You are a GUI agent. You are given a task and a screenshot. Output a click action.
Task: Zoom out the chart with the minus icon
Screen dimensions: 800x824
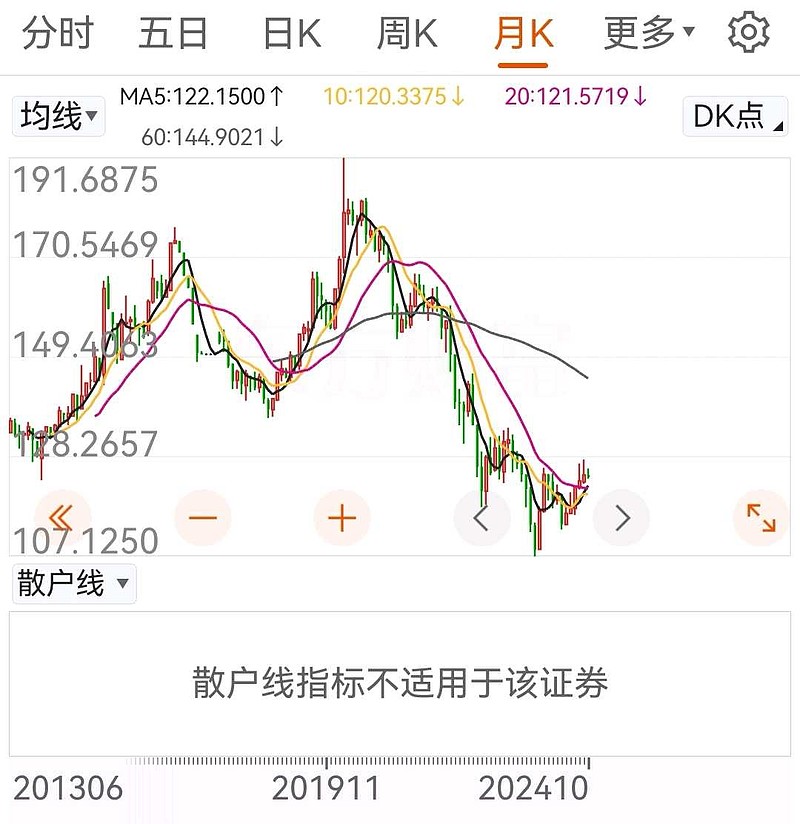click(x=202, y=517)
